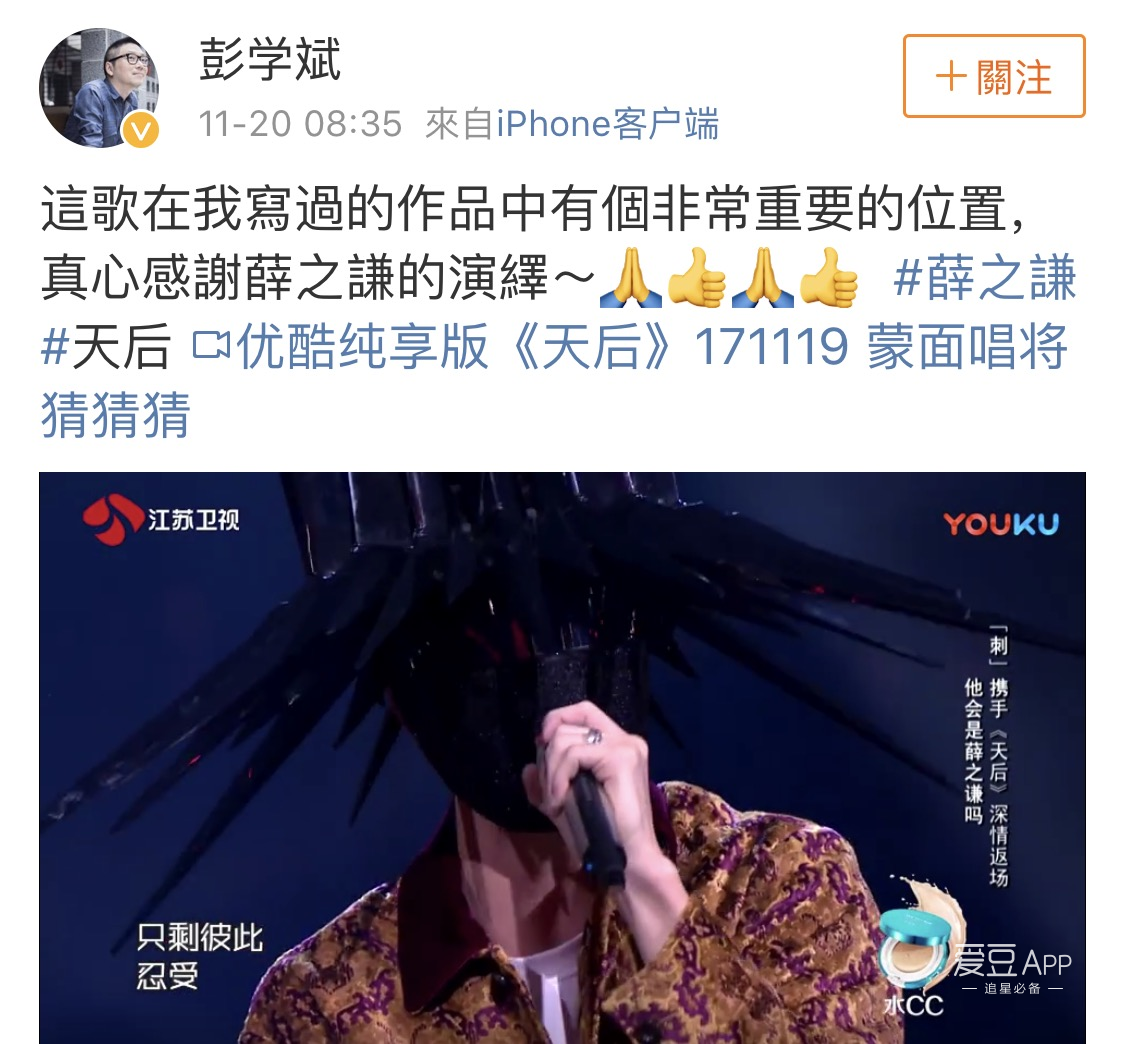The image size is (1125, 1044).
Task: Open the #天后 hashtag
Action: [106, 348]
